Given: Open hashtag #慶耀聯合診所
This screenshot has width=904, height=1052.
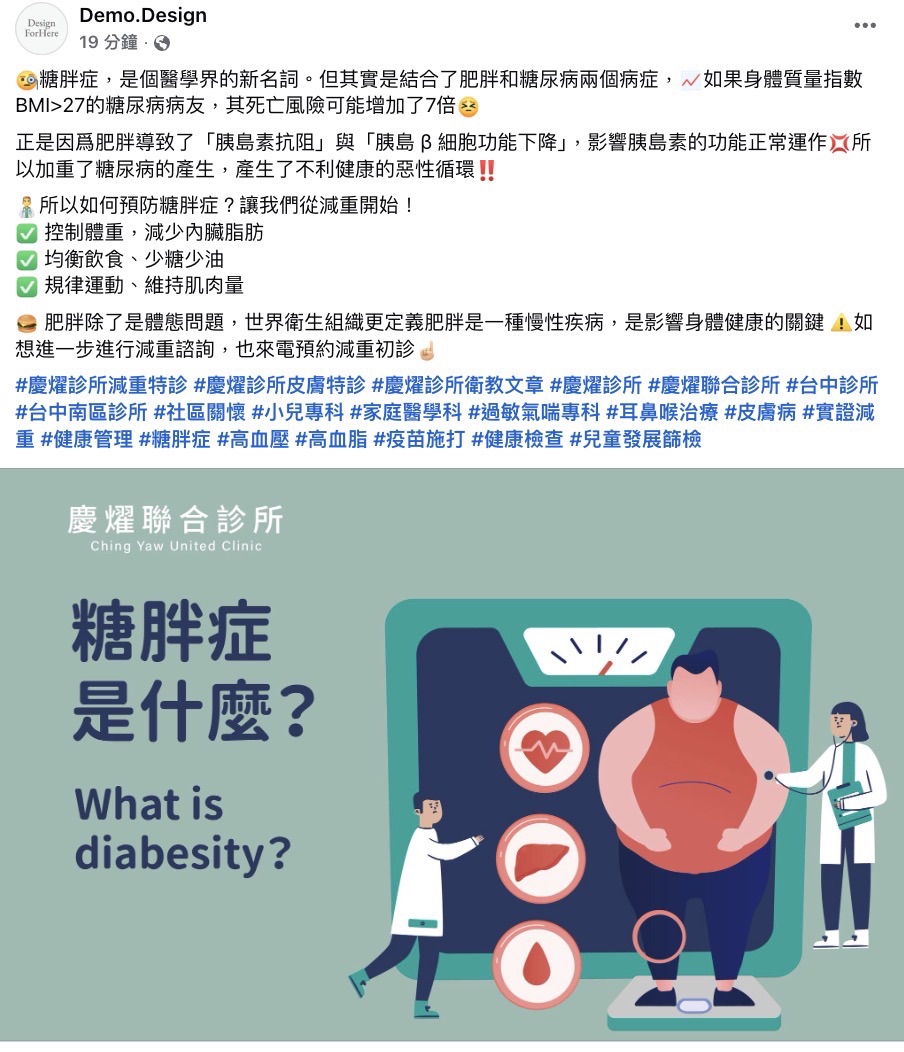Looking at the screenshot, I should click(714, 385).
